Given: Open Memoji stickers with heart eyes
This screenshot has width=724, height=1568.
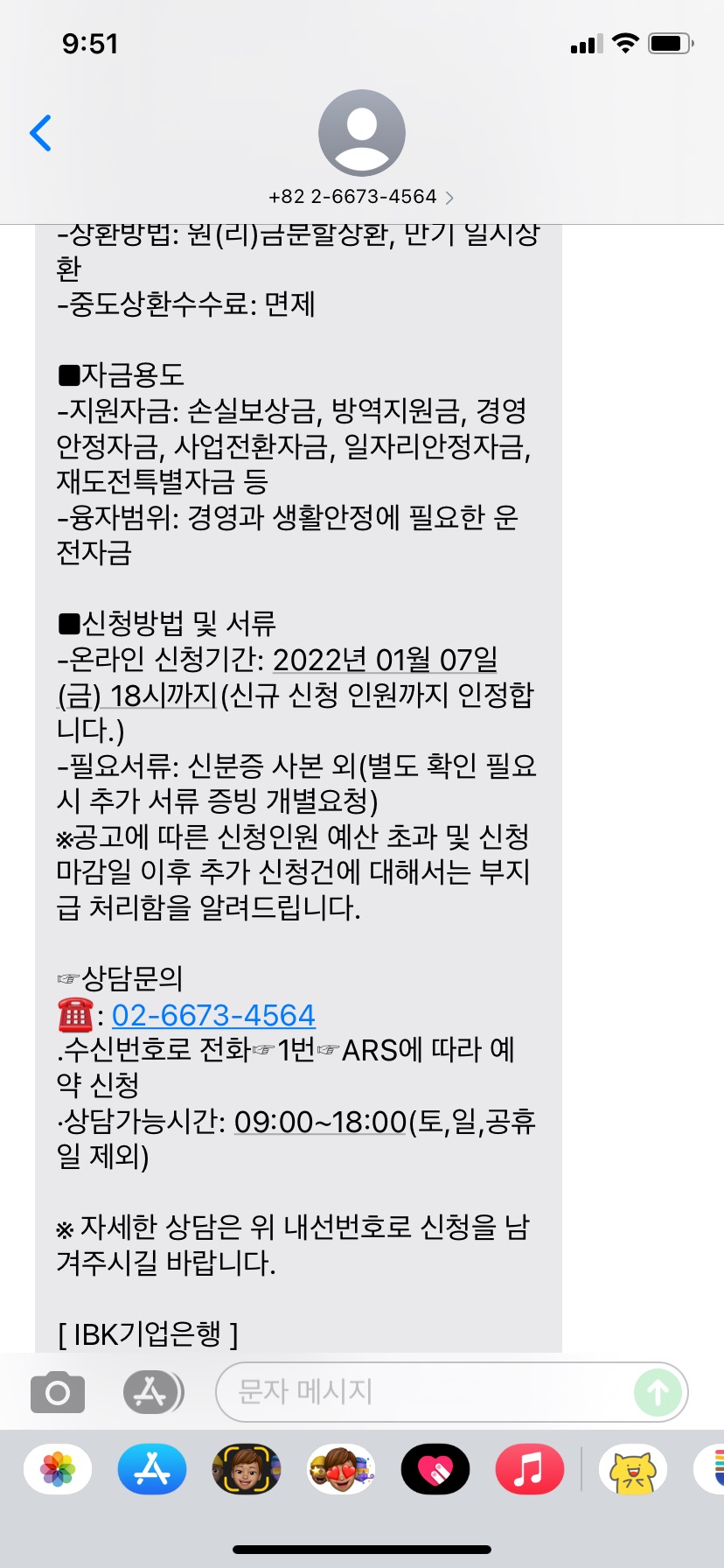Looking at the screenshot, I should pos(341,1469).
